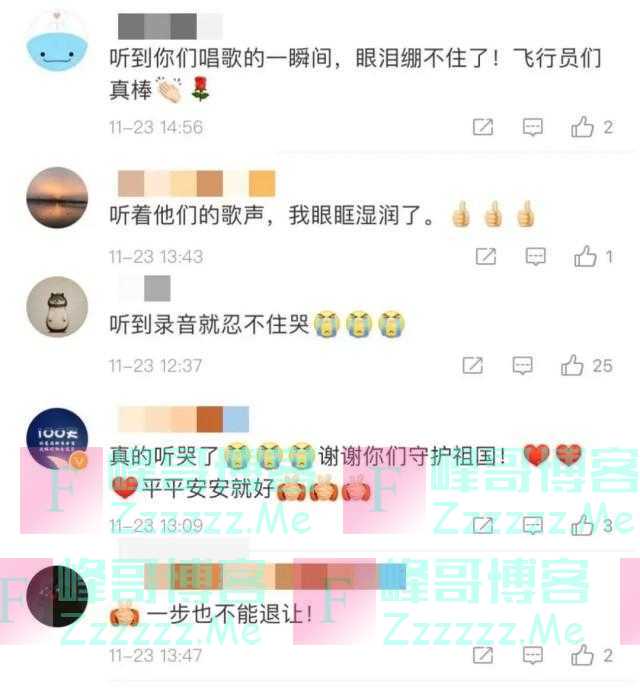Reply to the comment posted at 11-23 14:56
Screen dimensions: 640x688
click(533, 127)
